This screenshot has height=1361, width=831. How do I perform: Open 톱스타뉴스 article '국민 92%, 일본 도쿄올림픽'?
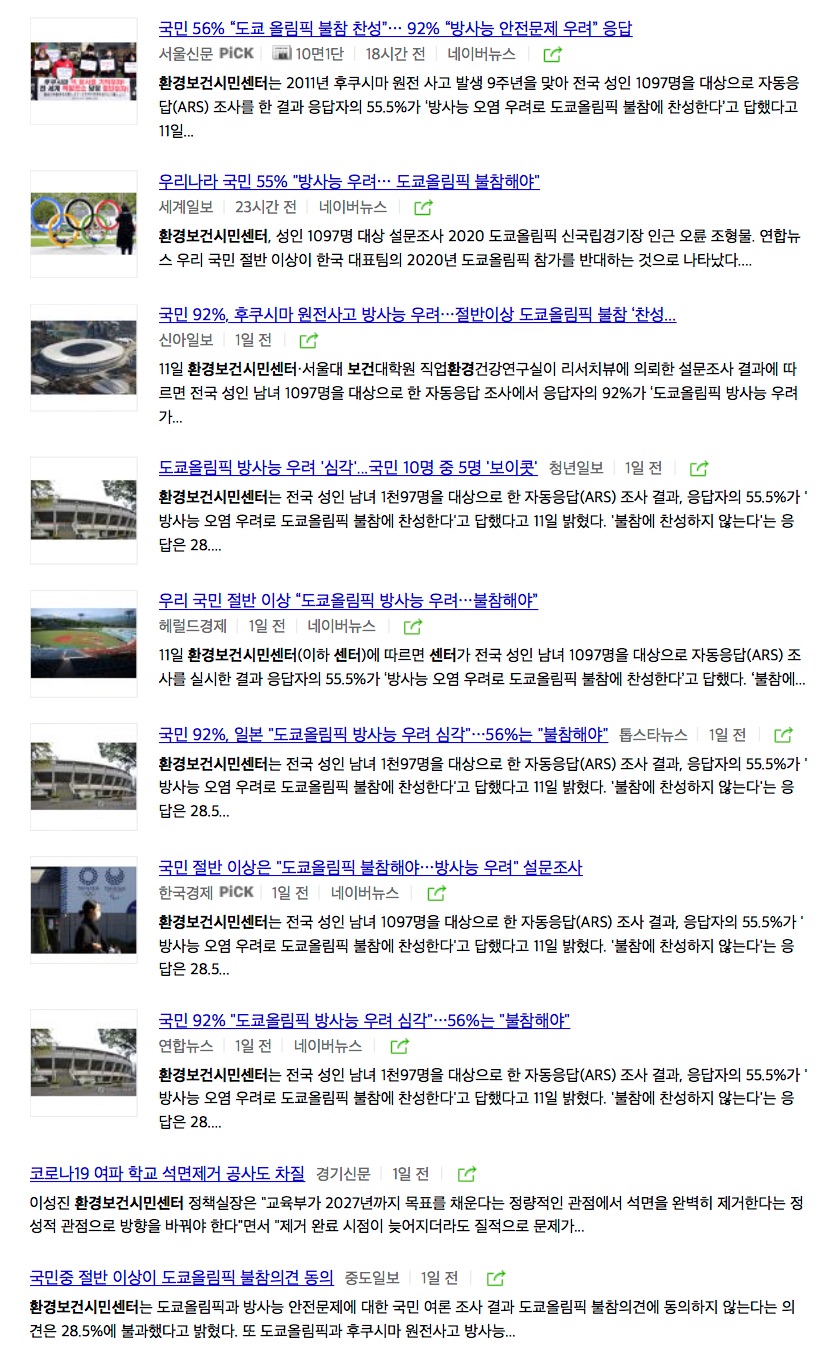click(x=383, y=735)
